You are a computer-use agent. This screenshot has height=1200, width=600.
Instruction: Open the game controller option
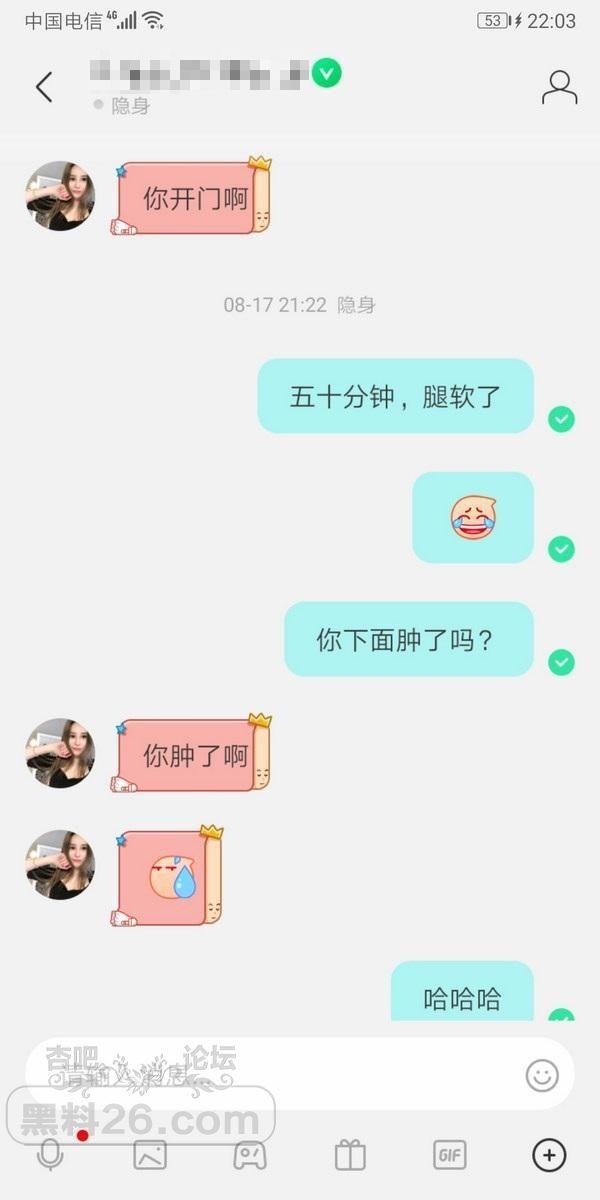(x=249, y=1155)
